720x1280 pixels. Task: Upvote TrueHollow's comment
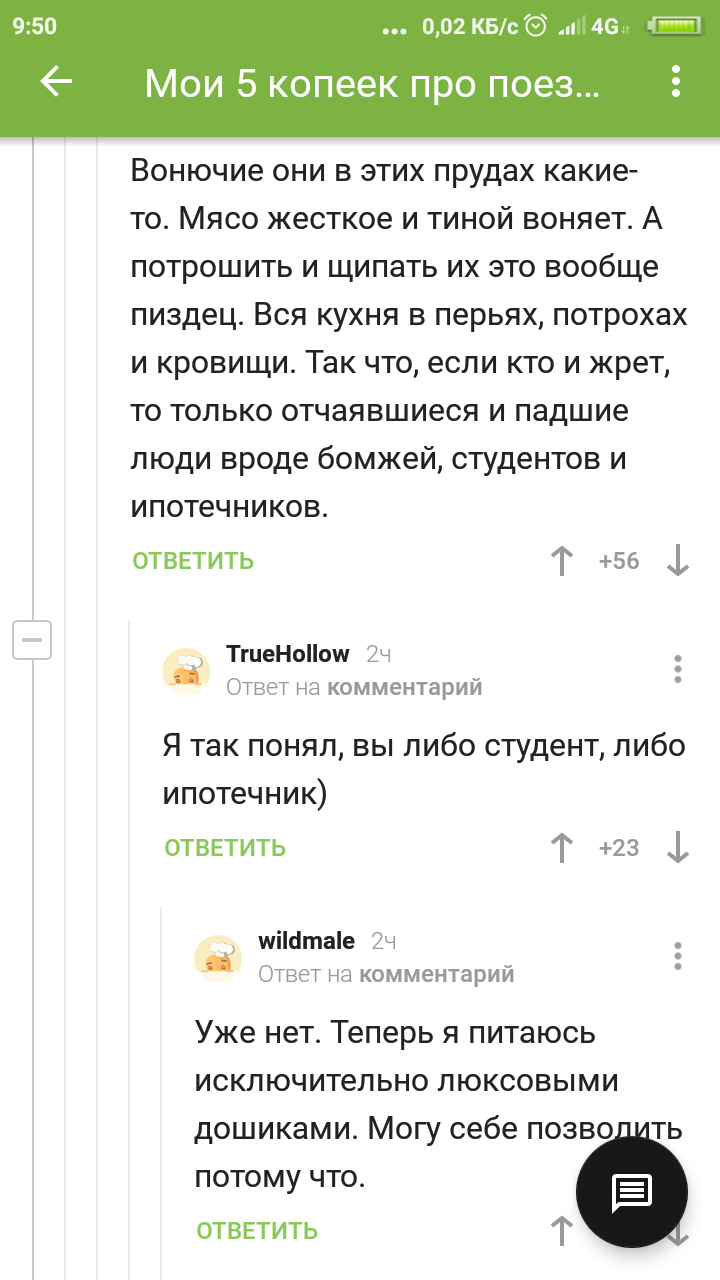[x=562, y=848]
